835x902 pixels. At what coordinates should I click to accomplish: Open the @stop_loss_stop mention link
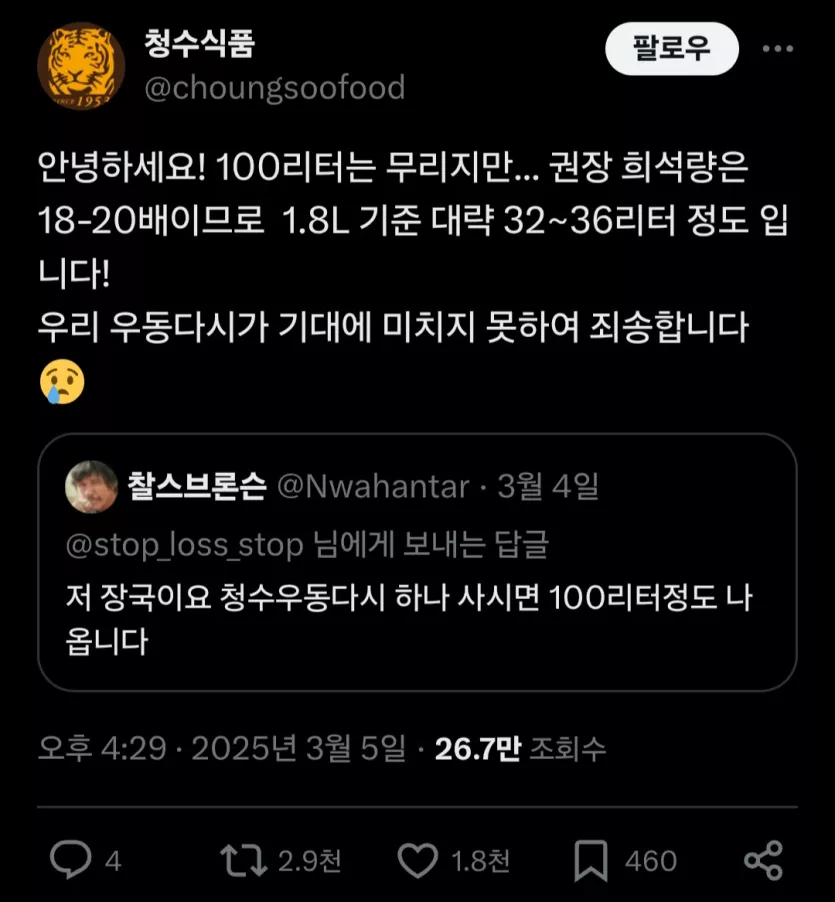(184, 545)
